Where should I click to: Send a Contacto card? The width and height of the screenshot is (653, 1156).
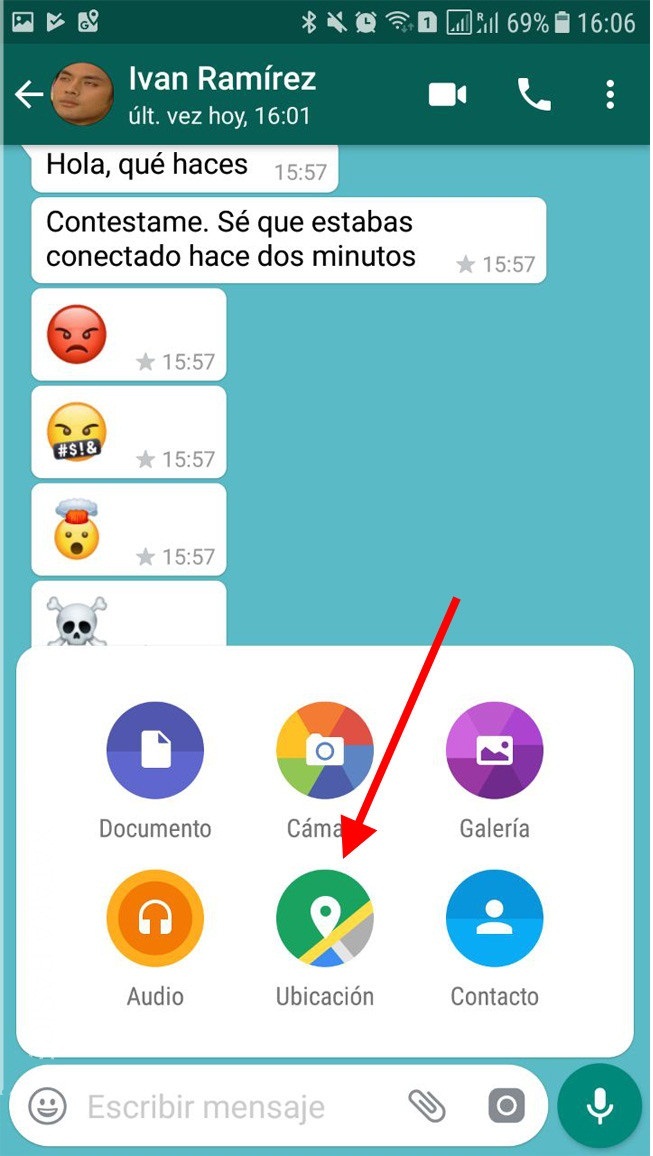point(494,939)
